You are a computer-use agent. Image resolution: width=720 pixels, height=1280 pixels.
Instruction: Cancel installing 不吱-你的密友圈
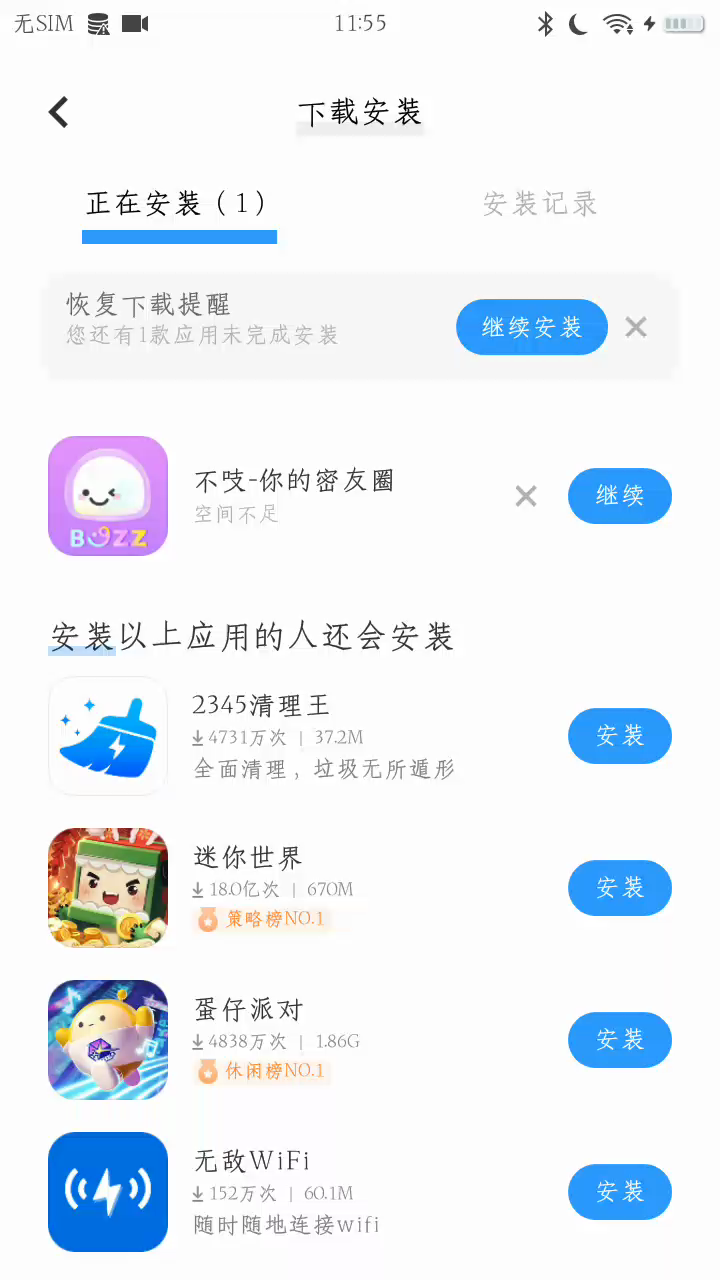[x=526, y=496]
